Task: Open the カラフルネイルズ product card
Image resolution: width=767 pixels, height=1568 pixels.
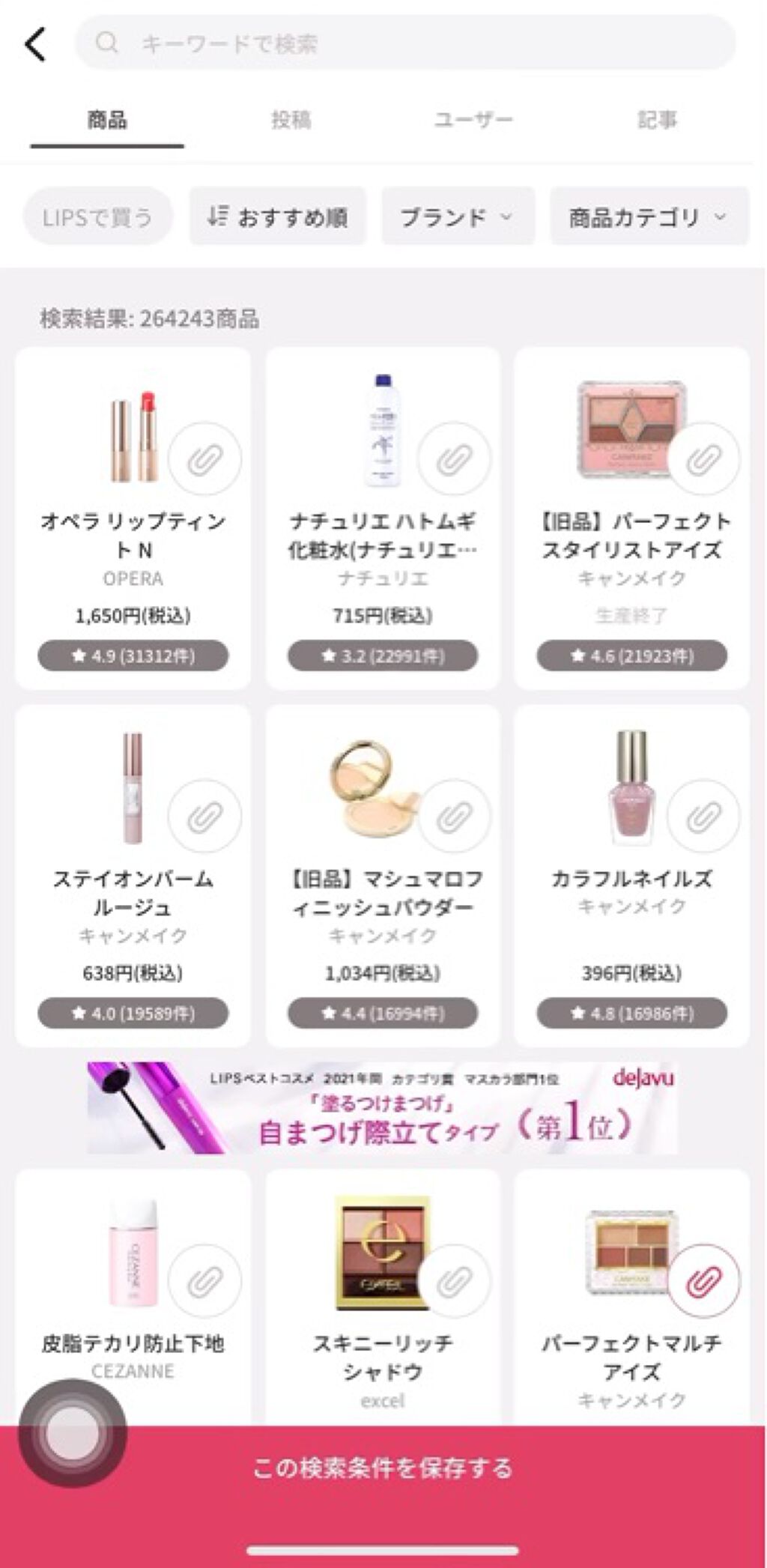Action: [631, 876]
